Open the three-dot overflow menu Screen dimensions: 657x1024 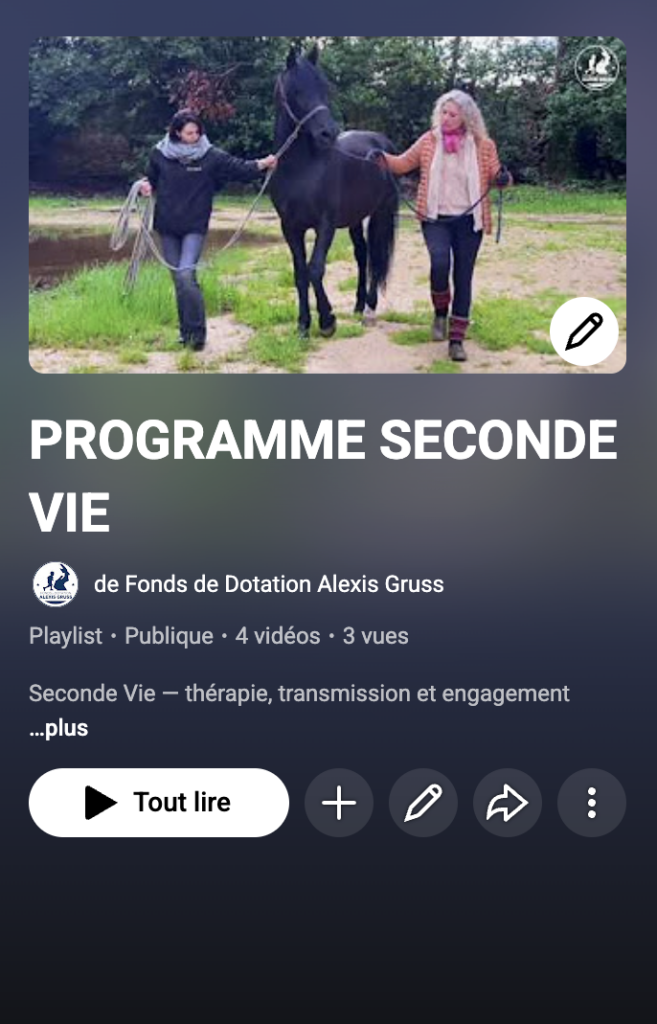coord(591,802)
